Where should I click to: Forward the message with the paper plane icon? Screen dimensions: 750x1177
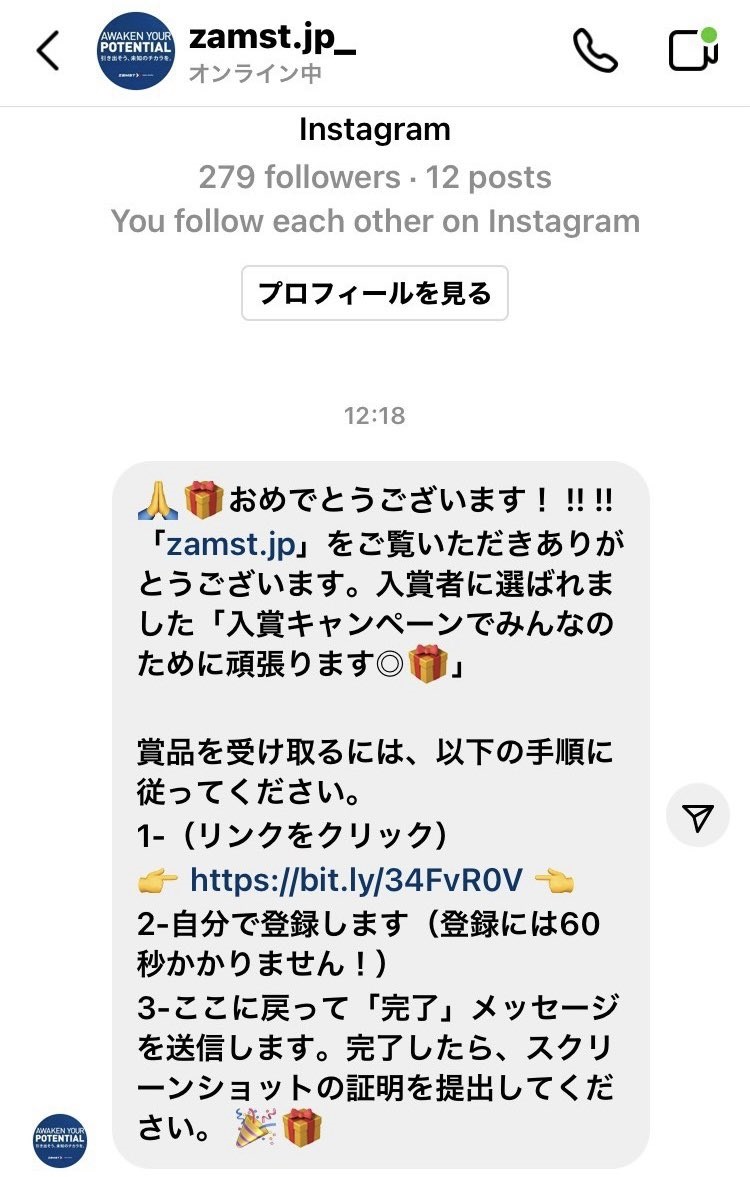click(698, 816)
